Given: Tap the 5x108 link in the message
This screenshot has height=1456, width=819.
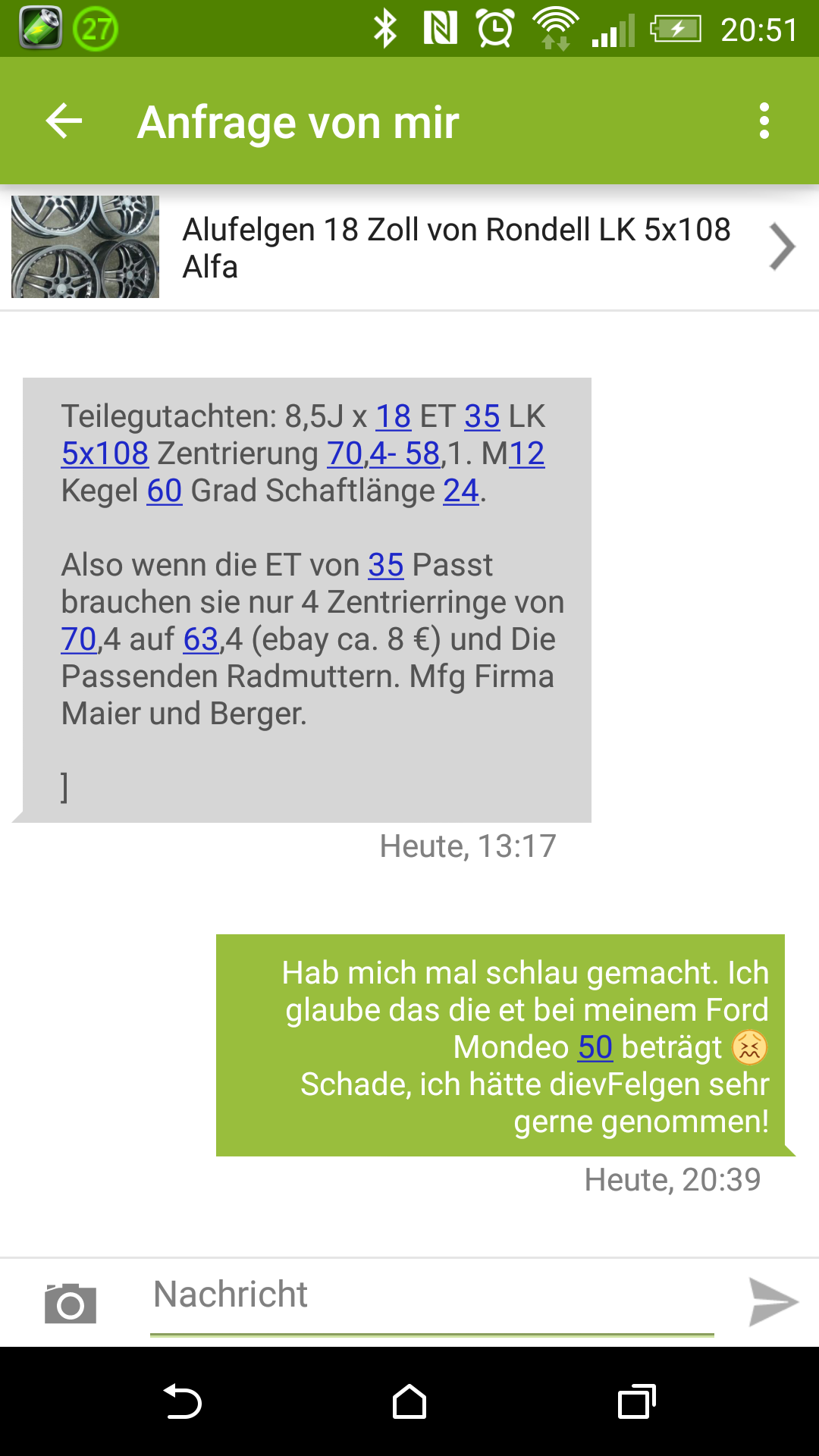Looking at the screenshot, I should pos(105,453).
